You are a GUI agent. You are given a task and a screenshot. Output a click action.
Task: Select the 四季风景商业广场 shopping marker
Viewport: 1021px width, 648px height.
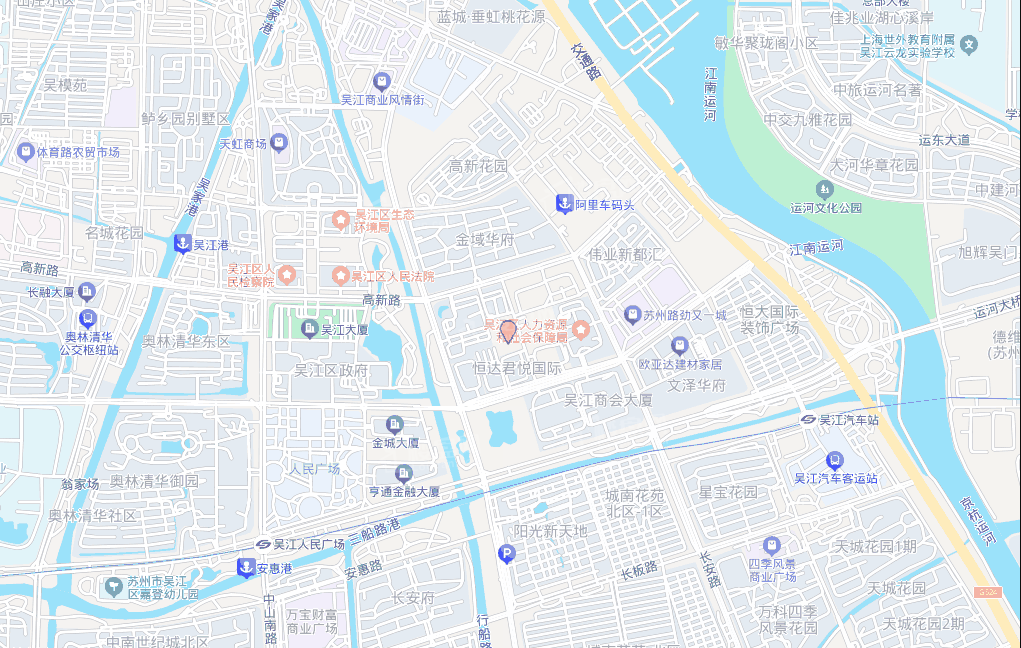pyautogui.click(x=771, y=546)
